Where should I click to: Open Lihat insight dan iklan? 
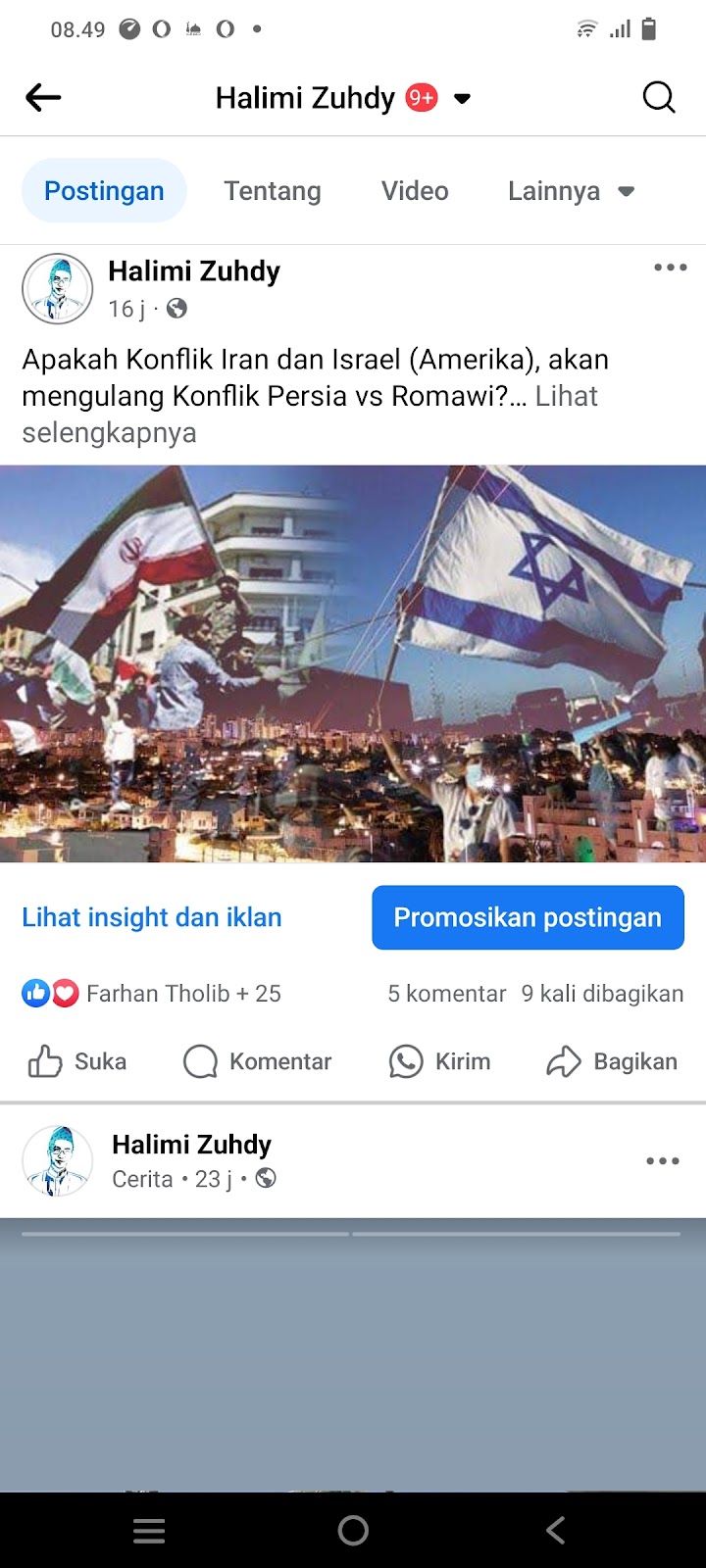[152, 917]
